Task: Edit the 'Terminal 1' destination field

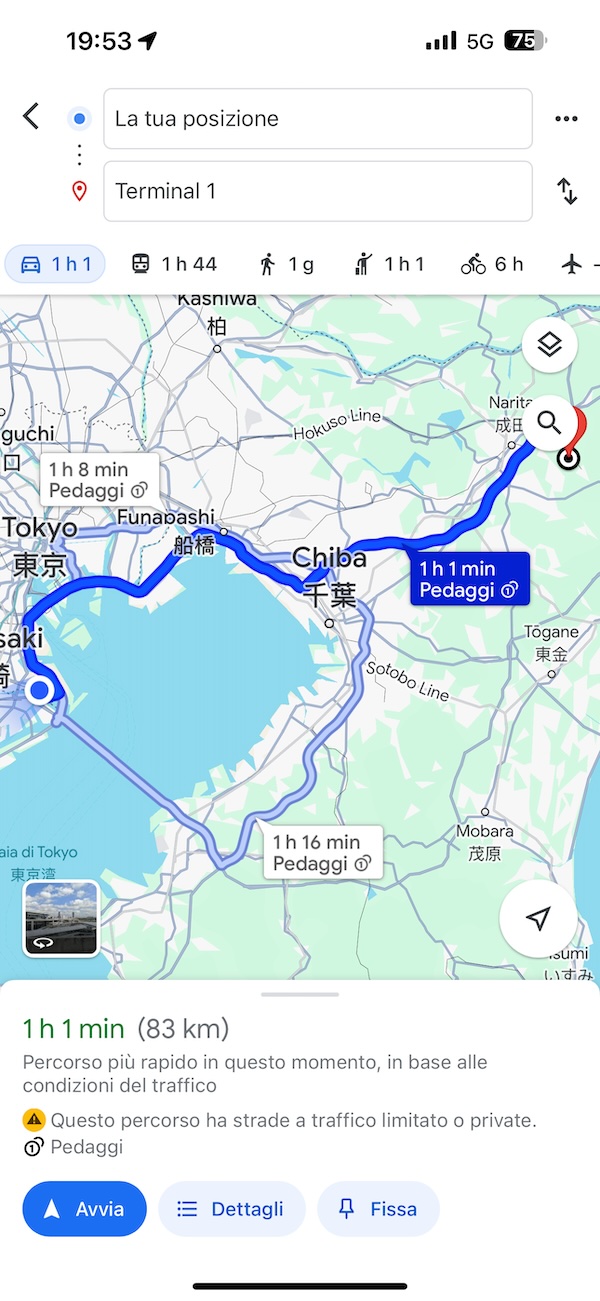Action: [x=317, y=191]
